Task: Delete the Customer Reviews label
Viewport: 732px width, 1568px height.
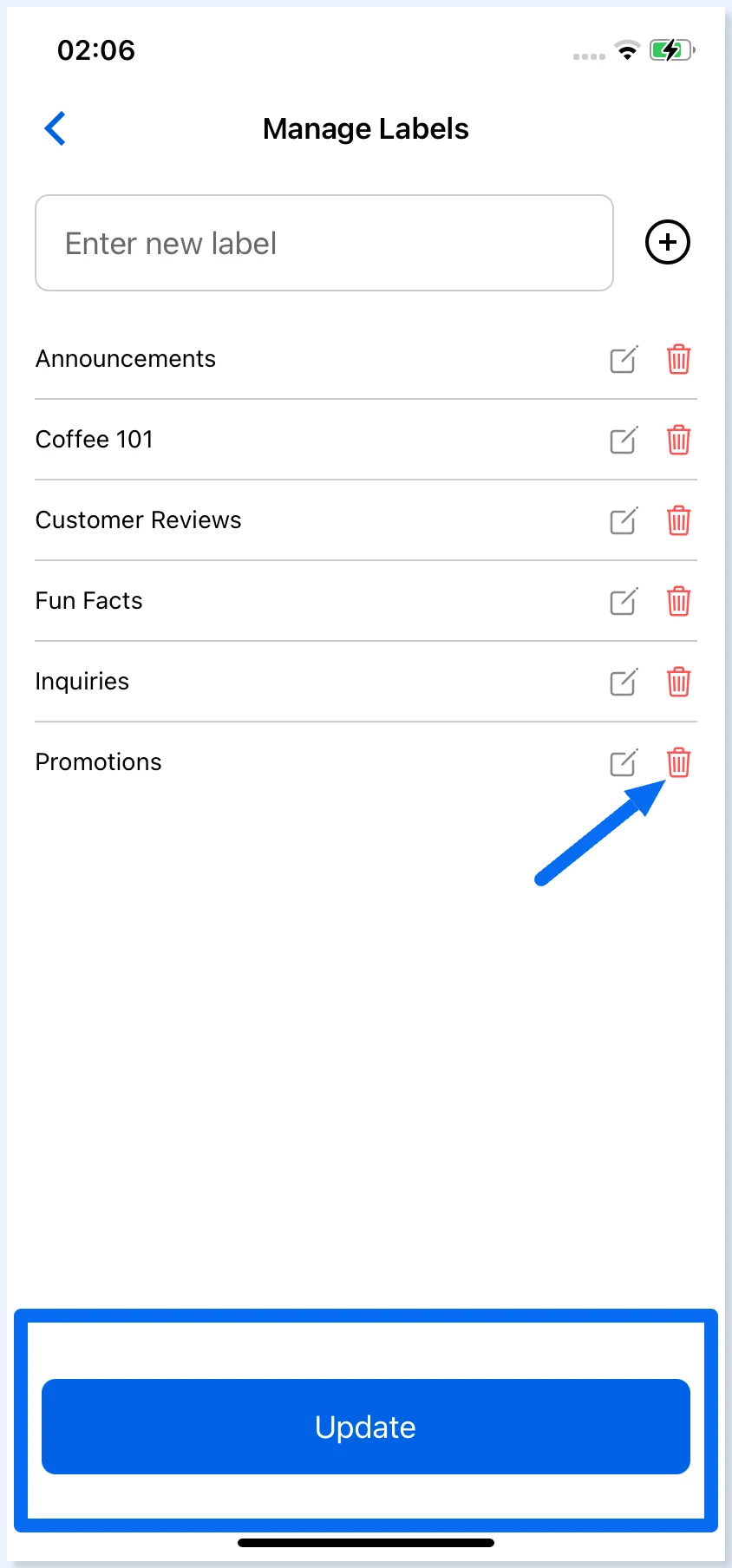Action: pyautogui.click(x=678, y=520)
